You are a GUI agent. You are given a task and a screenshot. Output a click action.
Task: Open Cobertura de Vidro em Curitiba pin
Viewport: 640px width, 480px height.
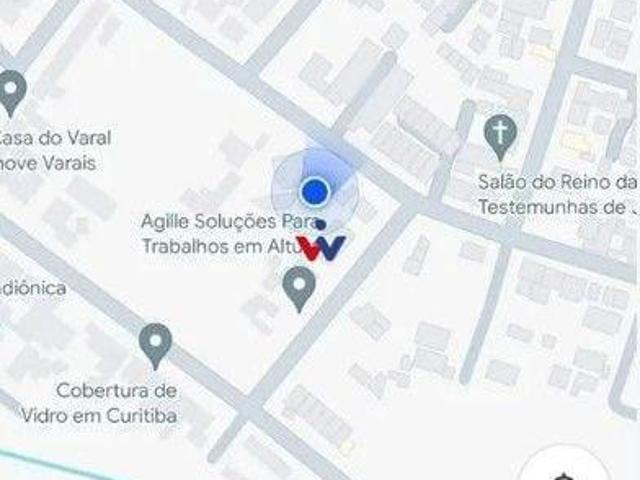[155, 344]
